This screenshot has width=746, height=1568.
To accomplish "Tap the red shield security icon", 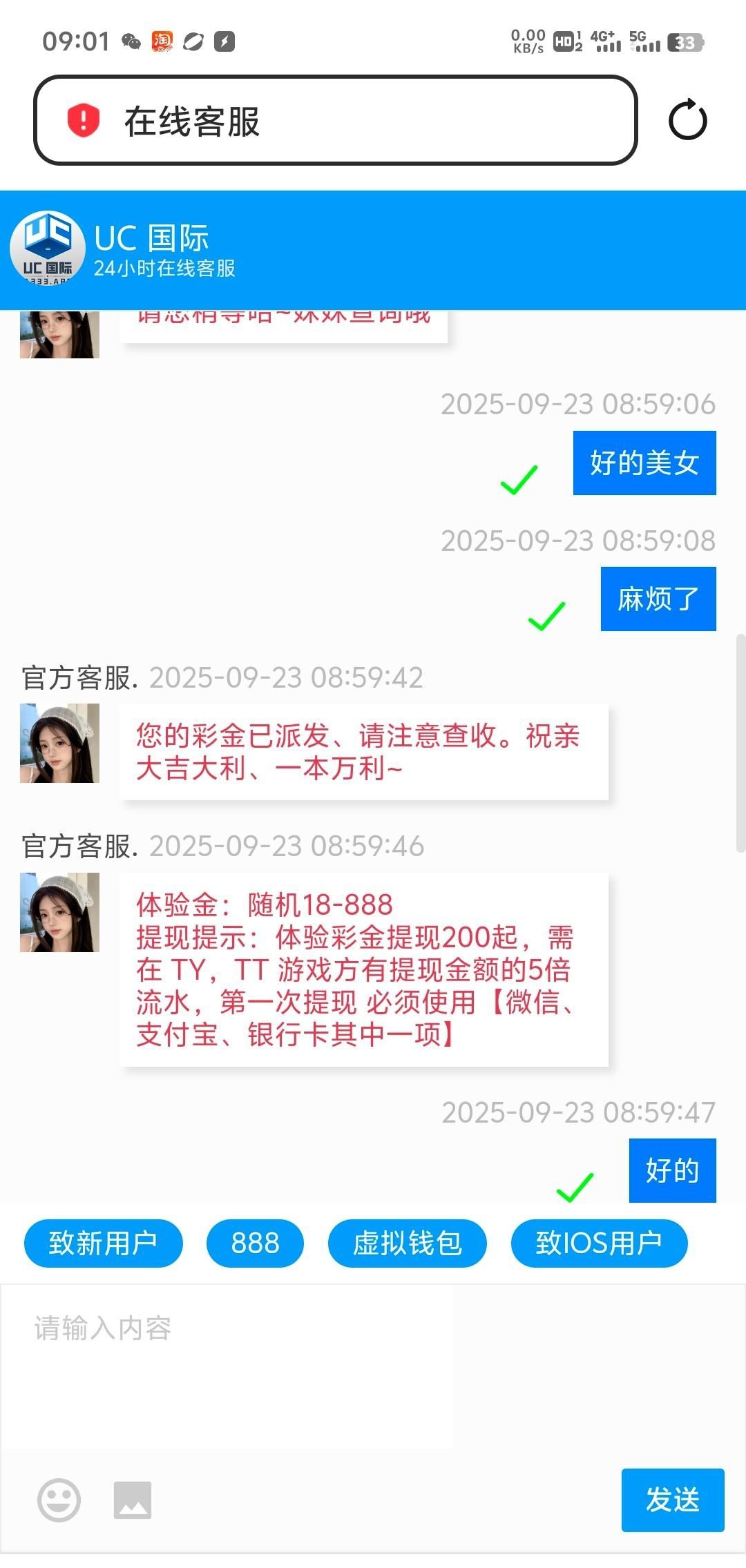I will click(x=84, y=120).
